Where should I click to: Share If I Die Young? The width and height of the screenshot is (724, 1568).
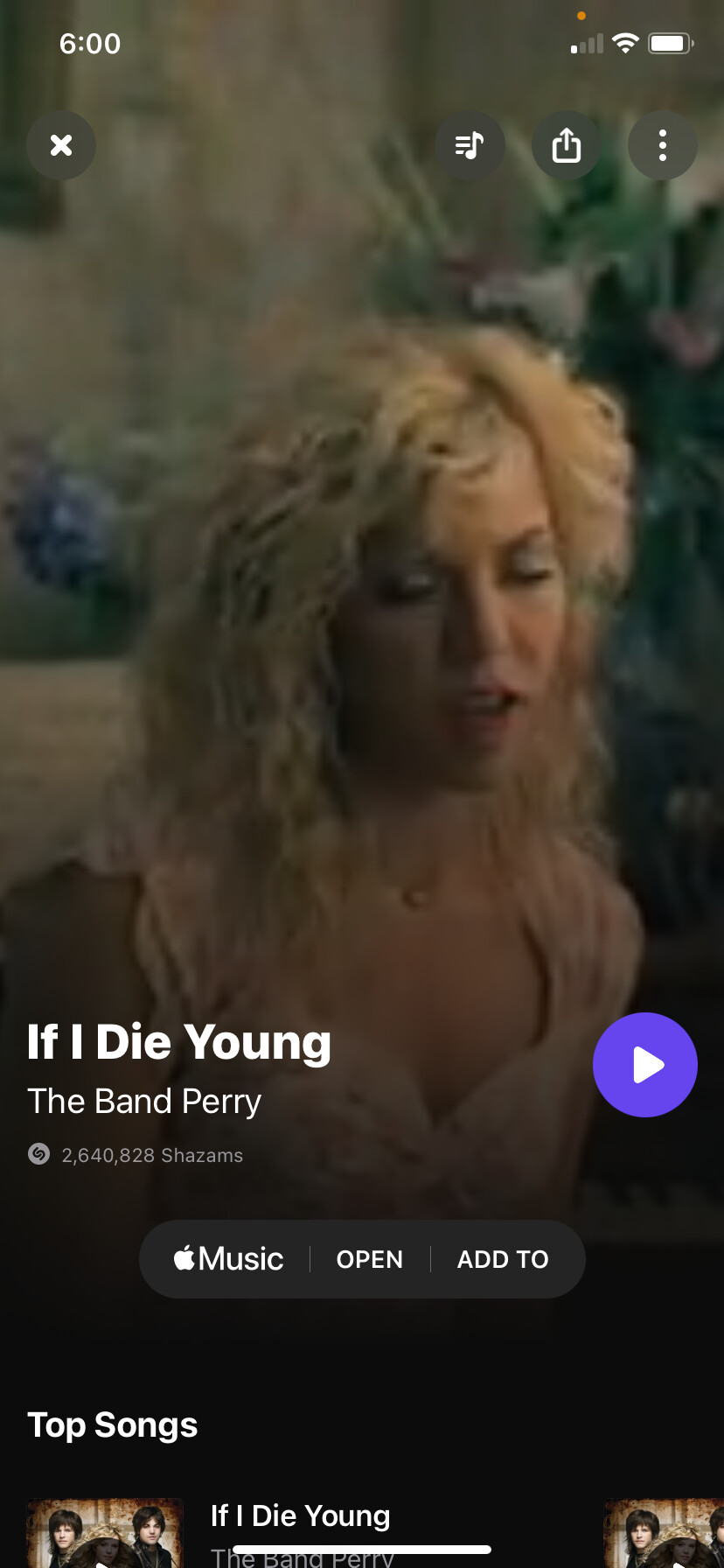(566, 145)
